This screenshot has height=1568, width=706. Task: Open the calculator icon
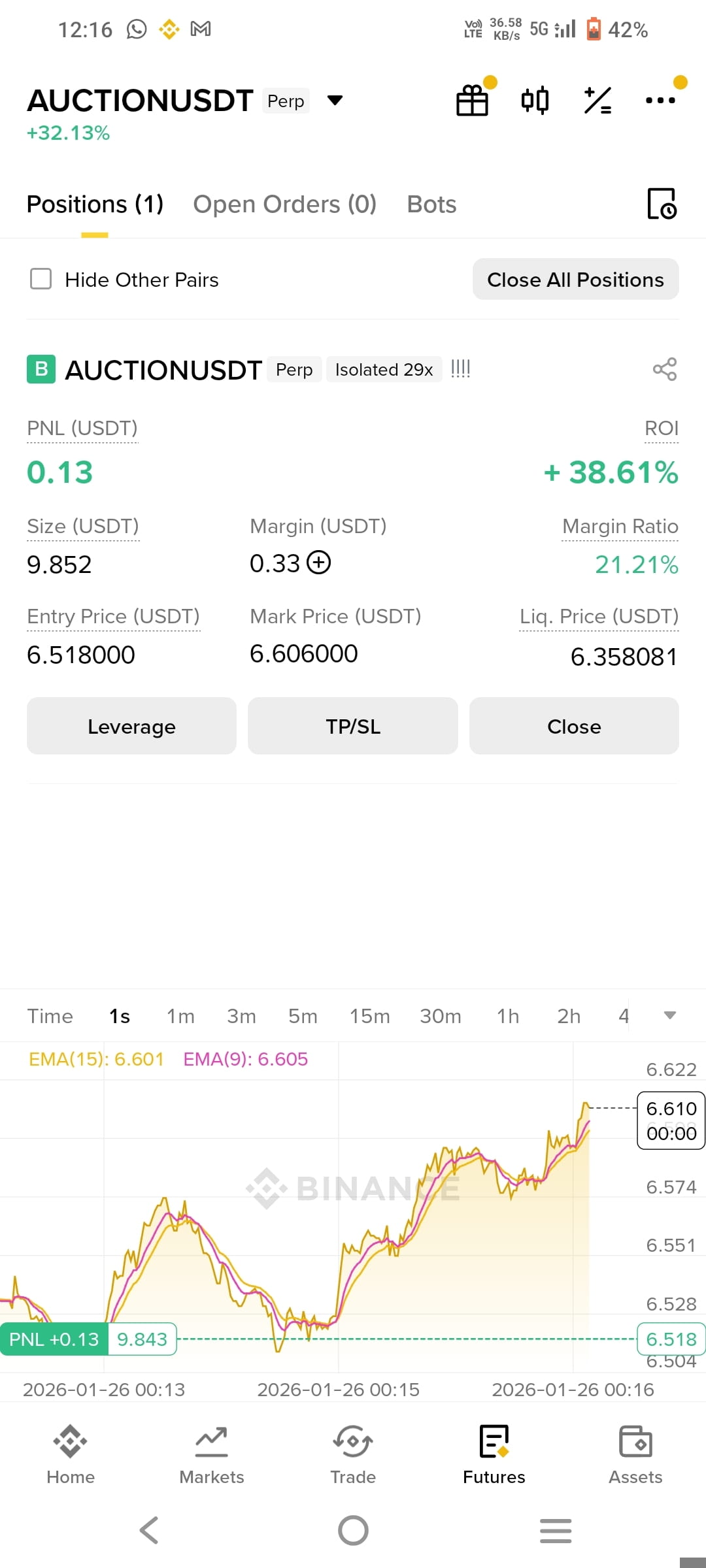pyautogui.click(x=597, y=101)
